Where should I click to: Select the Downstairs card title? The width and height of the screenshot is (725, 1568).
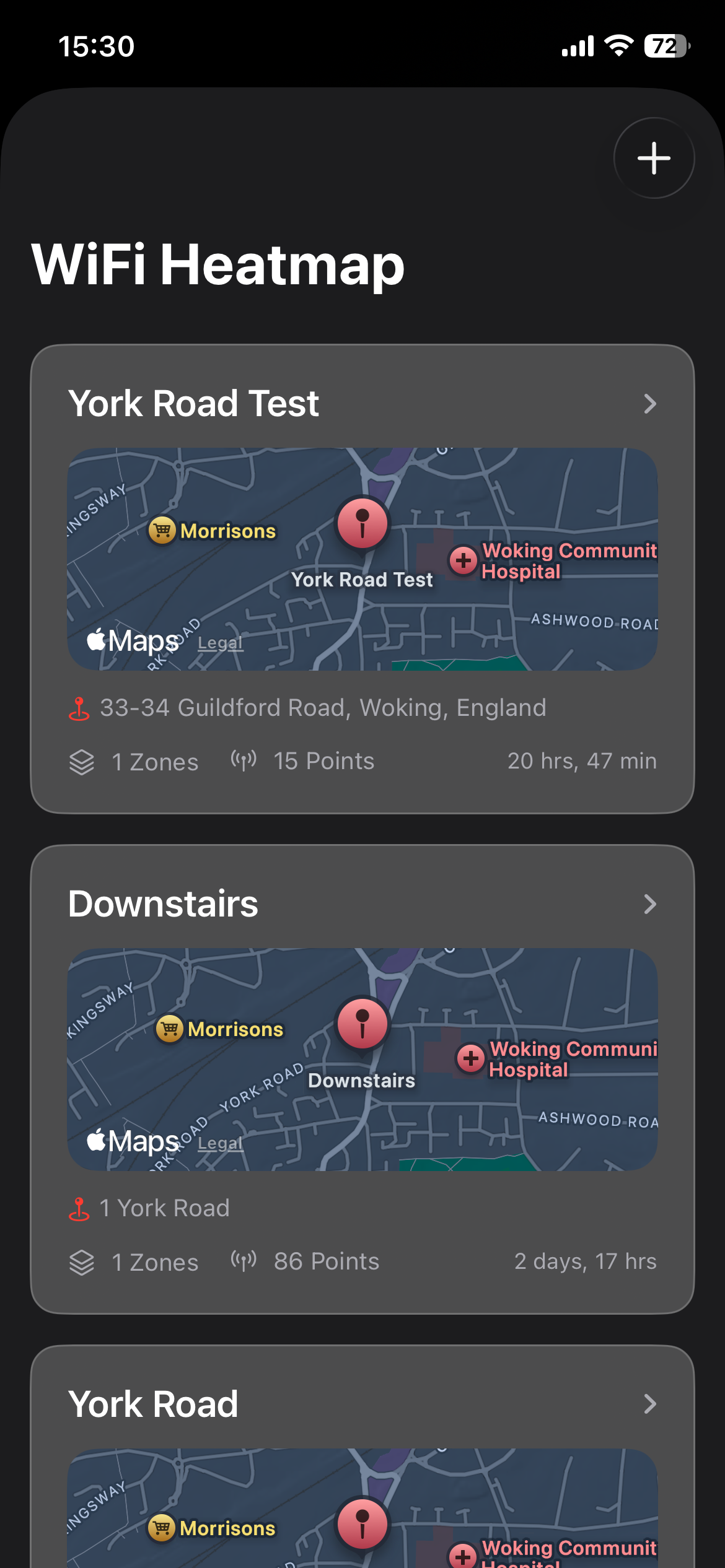tap(164, 904)
